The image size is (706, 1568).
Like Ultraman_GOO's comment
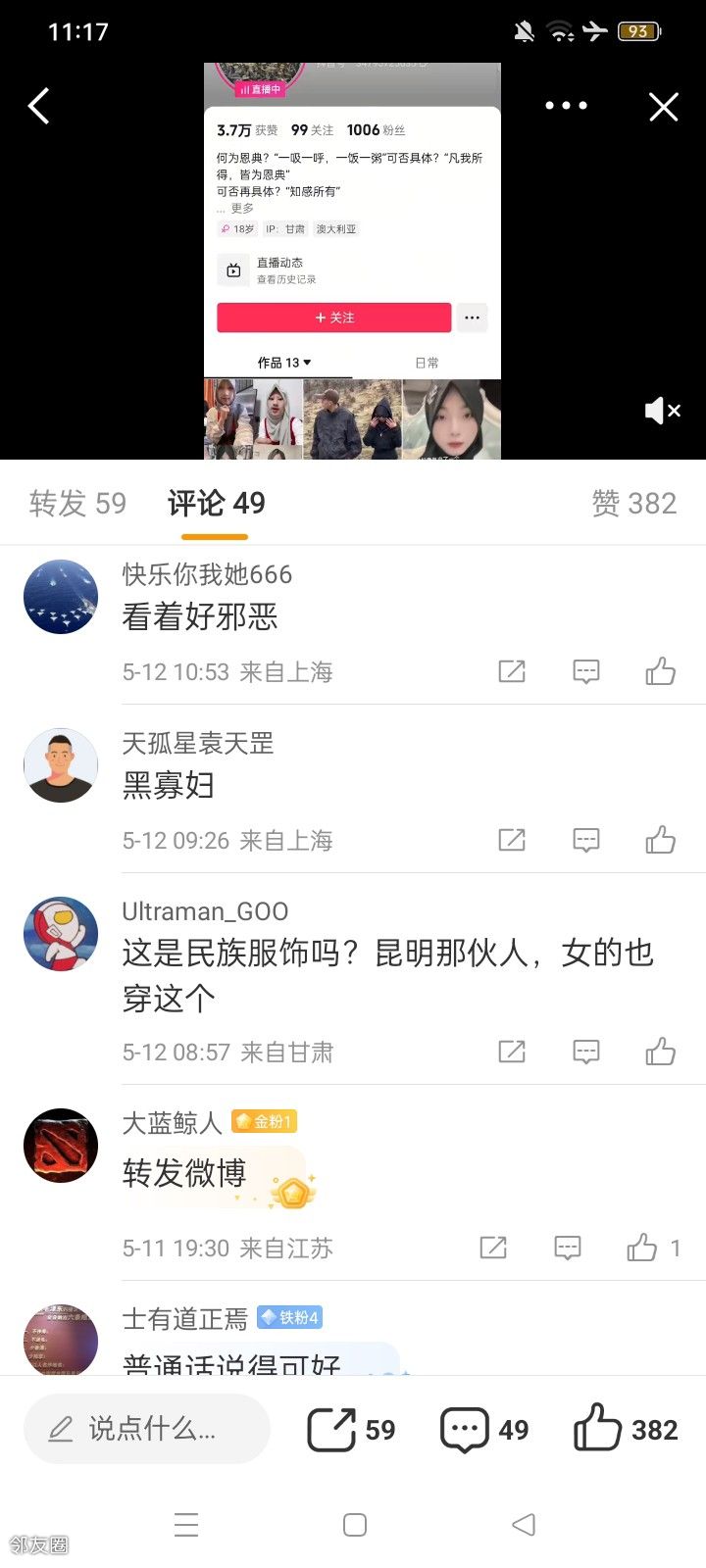[660, 1052]
